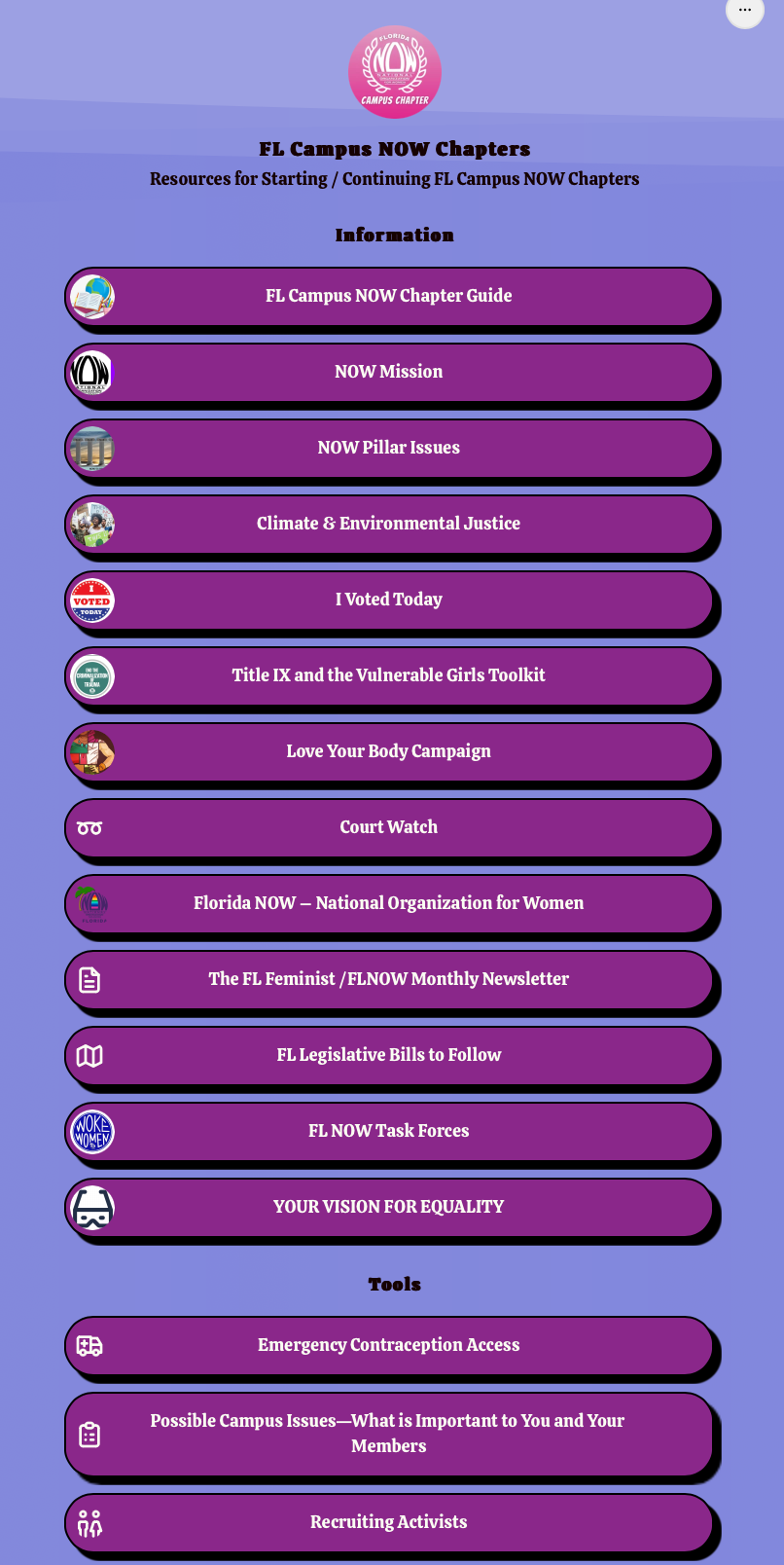784x1565 pixels.
Task: View NOW Pillar Issues
Action: (389, 448)
